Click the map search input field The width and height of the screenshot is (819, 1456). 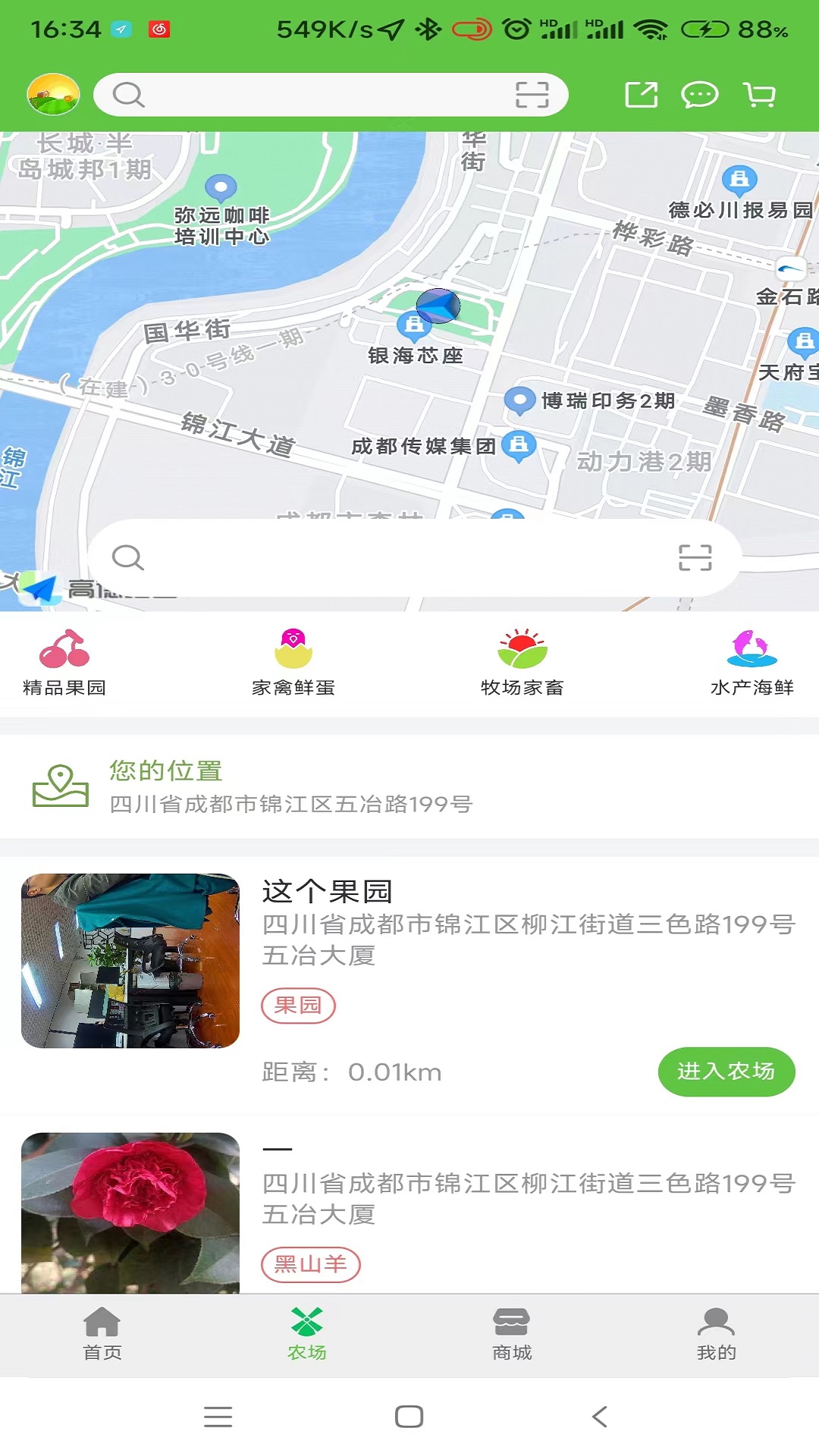[341, 557]
